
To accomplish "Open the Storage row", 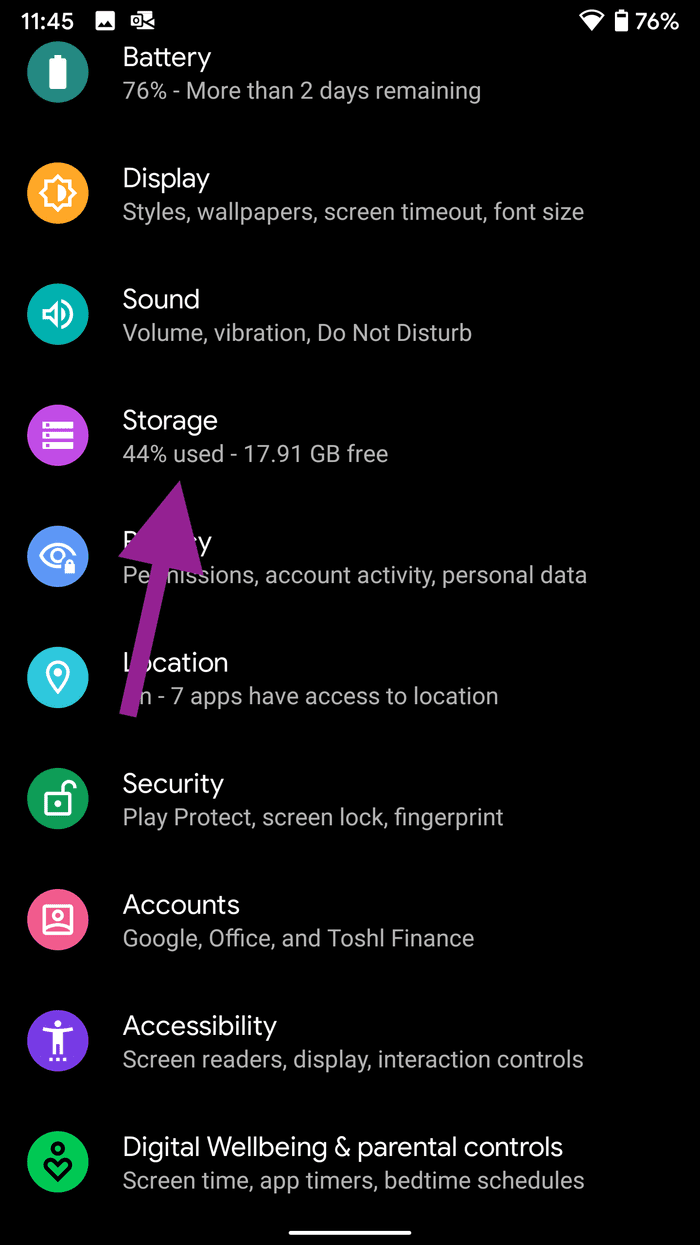I will click(x=350, y=436).
